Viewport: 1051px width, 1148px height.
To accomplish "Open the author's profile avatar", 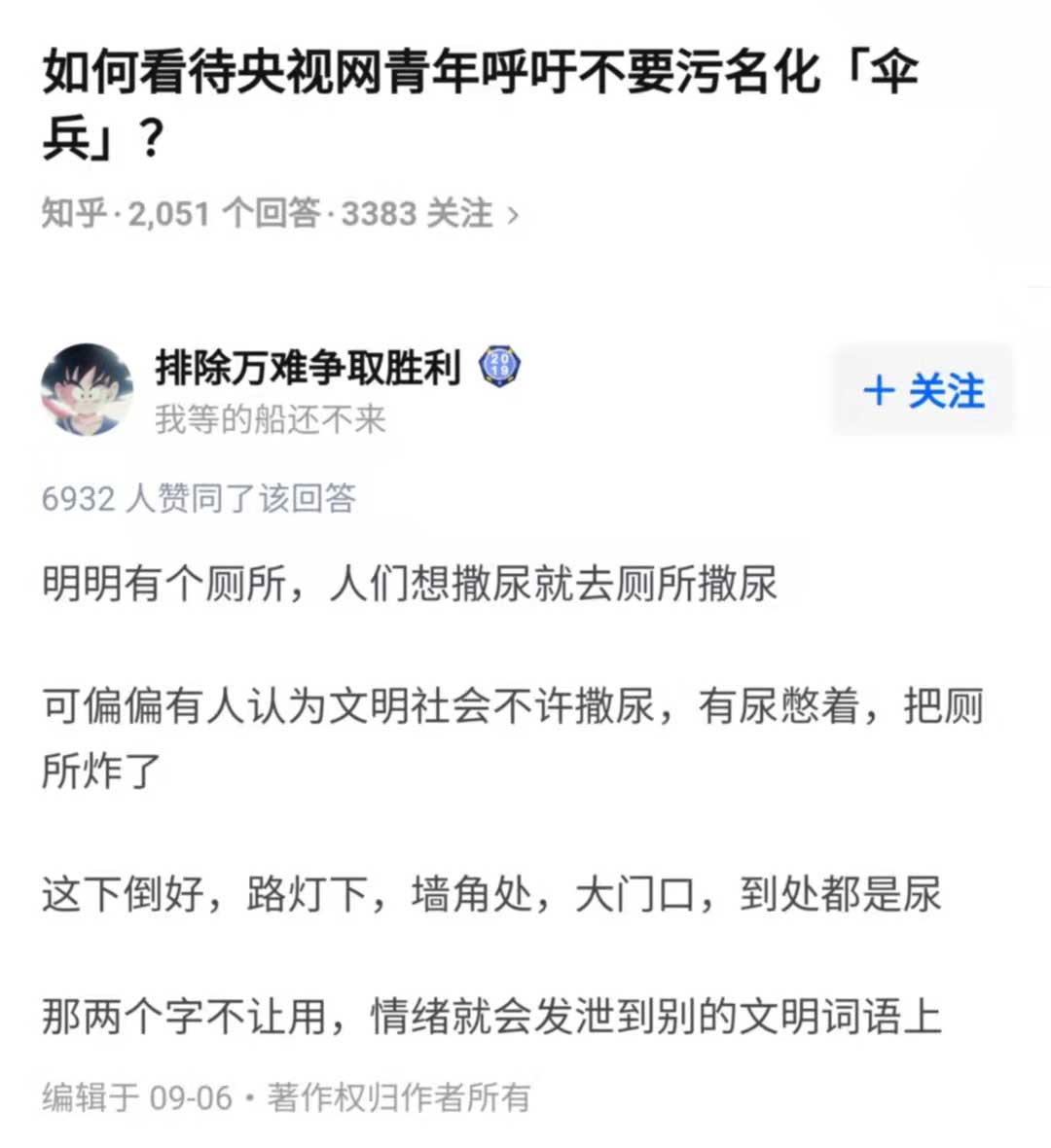I will pos(88,389).
